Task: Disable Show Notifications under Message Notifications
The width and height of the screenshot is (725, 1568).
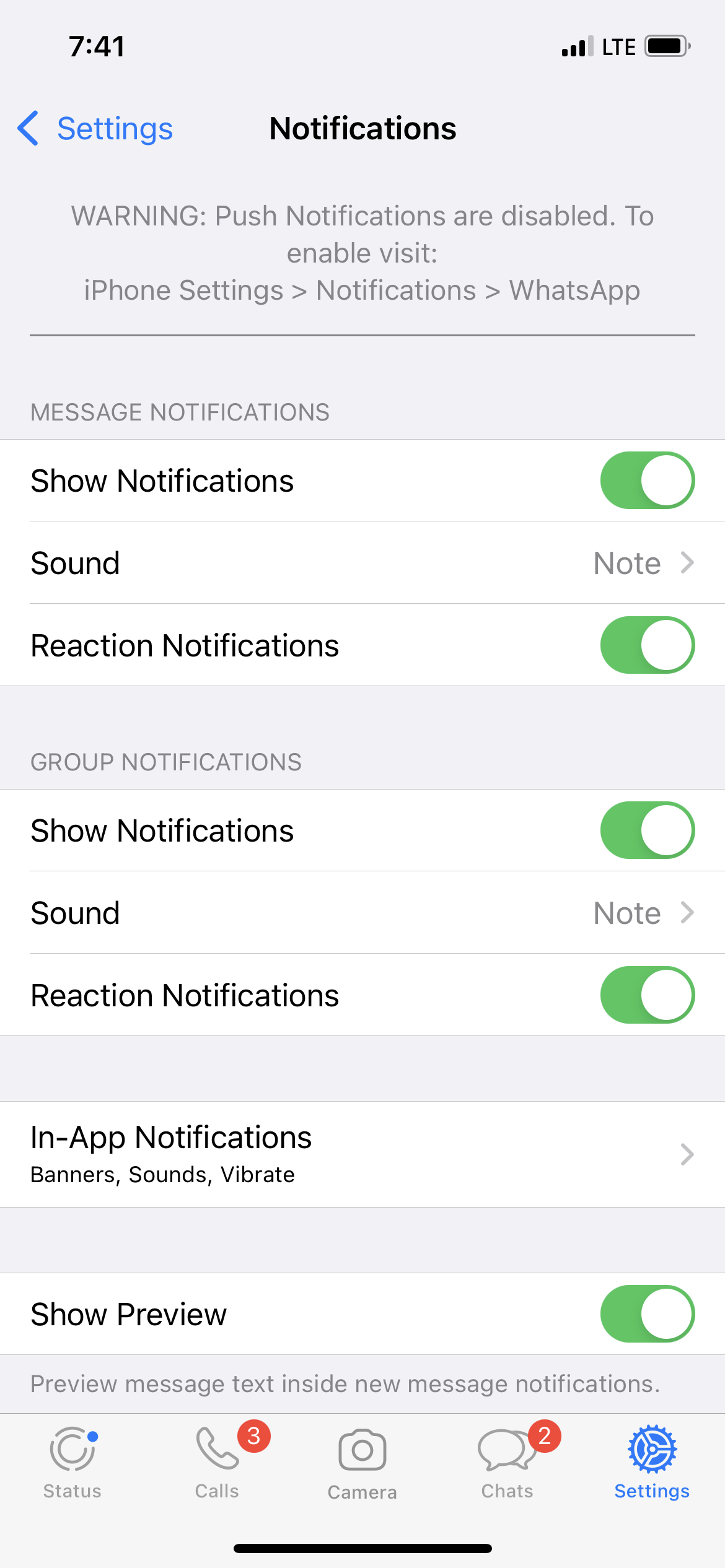Action: point(647,481)
